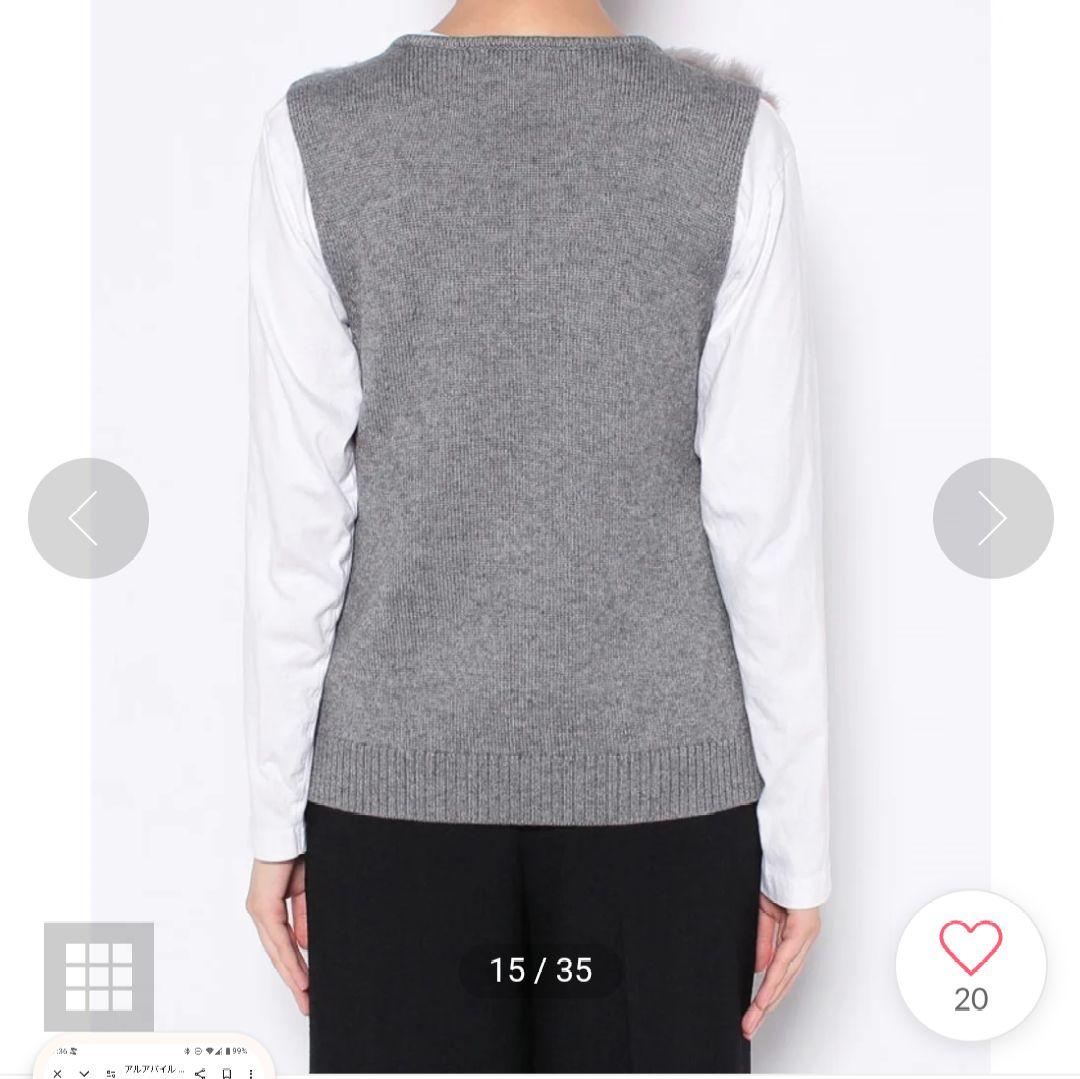Open the screenshot preview thumbnail
Image resolution: width=1080 pixels, height=1079 pixels.
(154, 1060)
